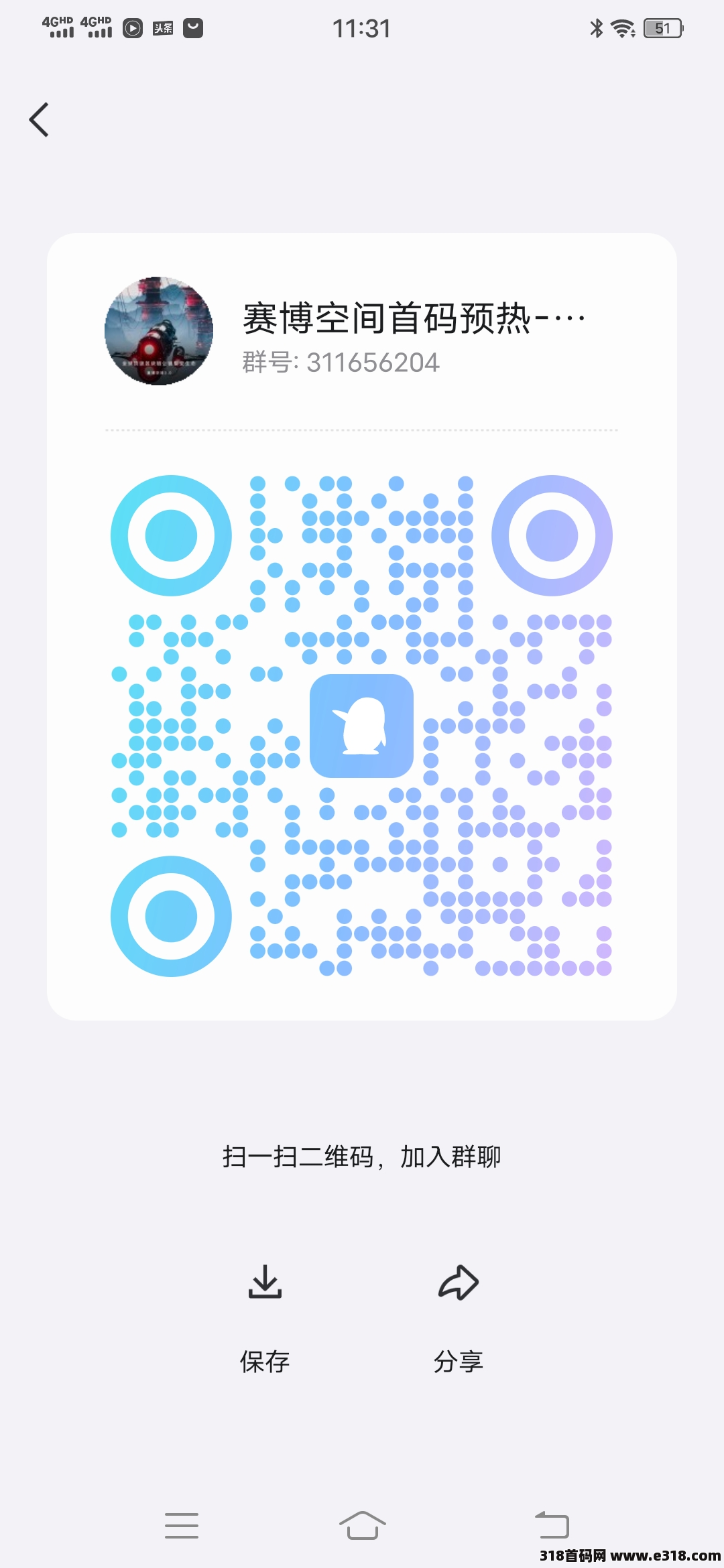Open the system recent apps menu
The image size is (724, 1568).
182,1525
